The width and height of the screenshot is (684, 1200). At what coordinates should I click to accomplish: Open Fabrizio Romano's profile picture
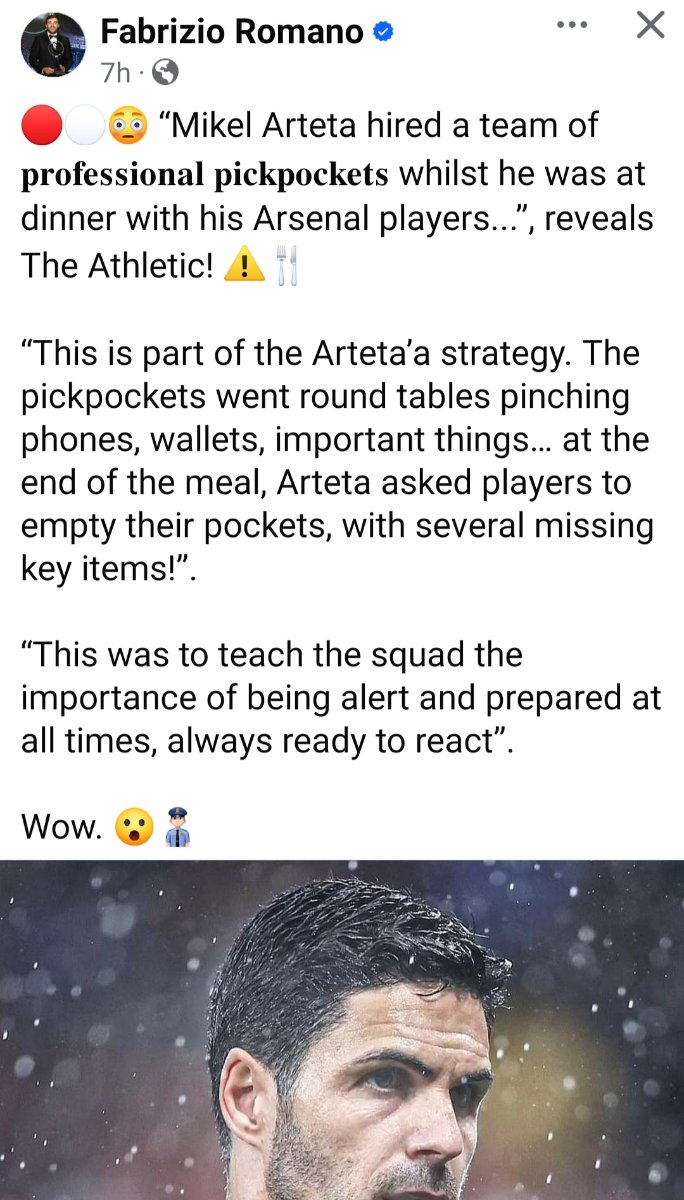(x=52, y=44)
